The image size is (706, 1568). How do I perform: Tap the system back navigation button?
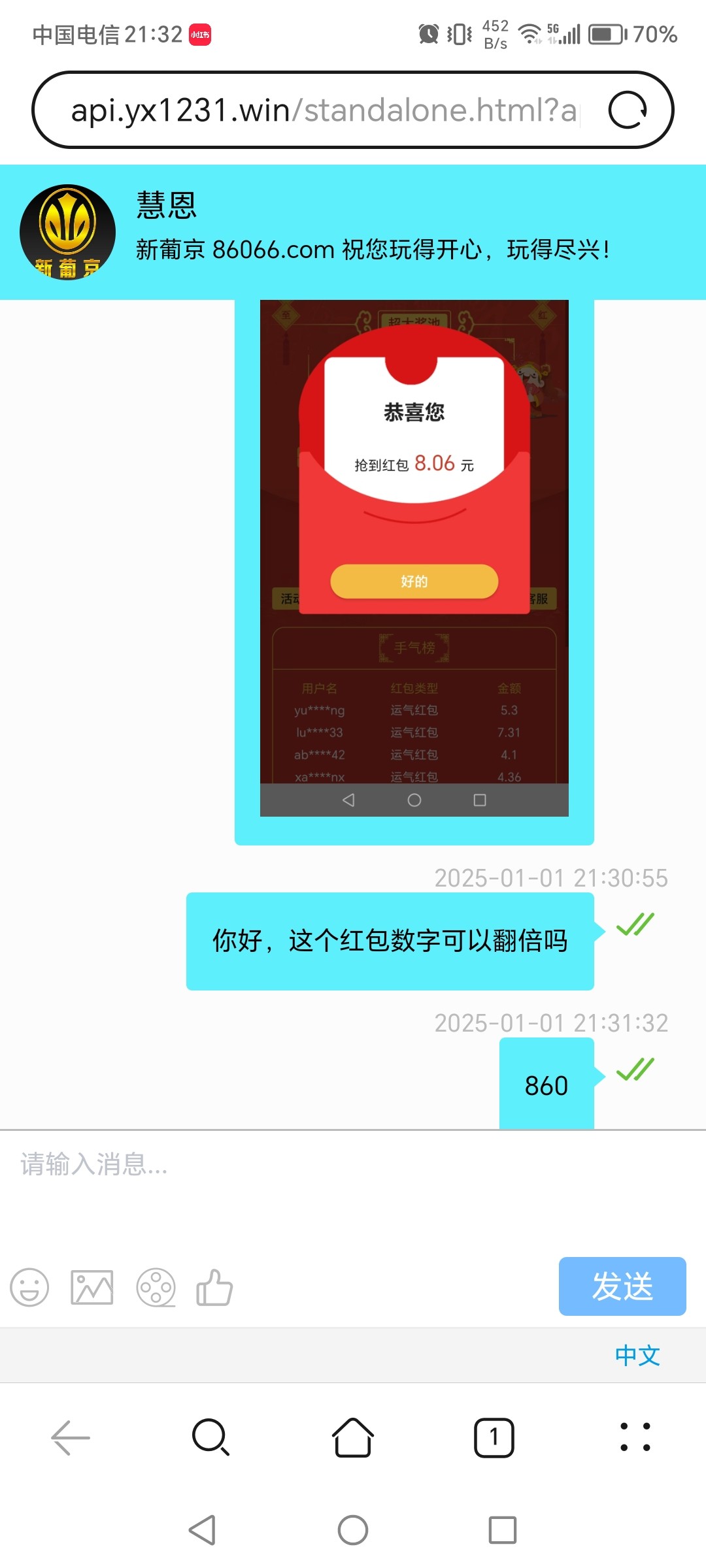202,1530
